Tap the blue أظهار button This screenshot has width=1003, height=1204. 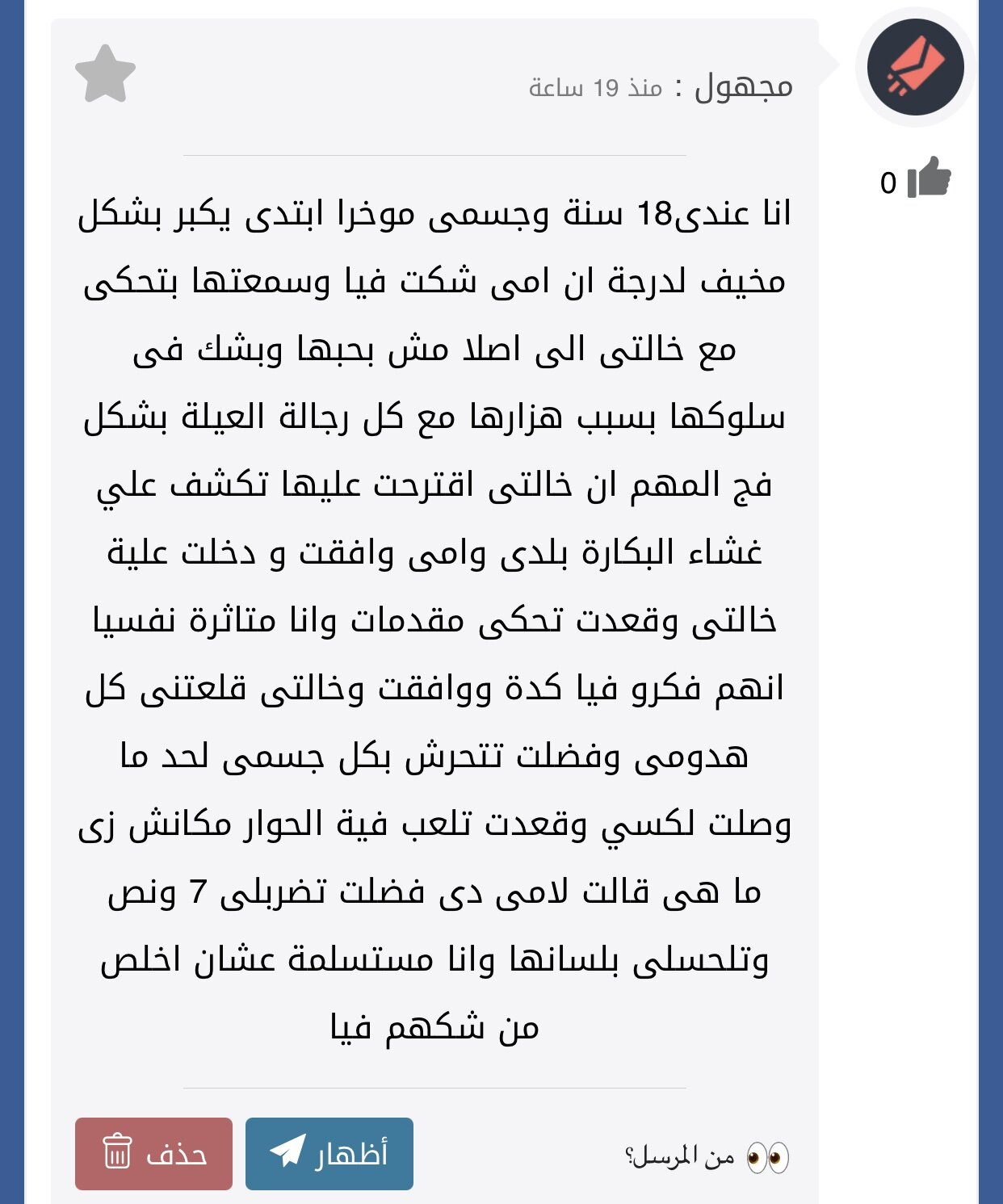tap(329, 1153)
